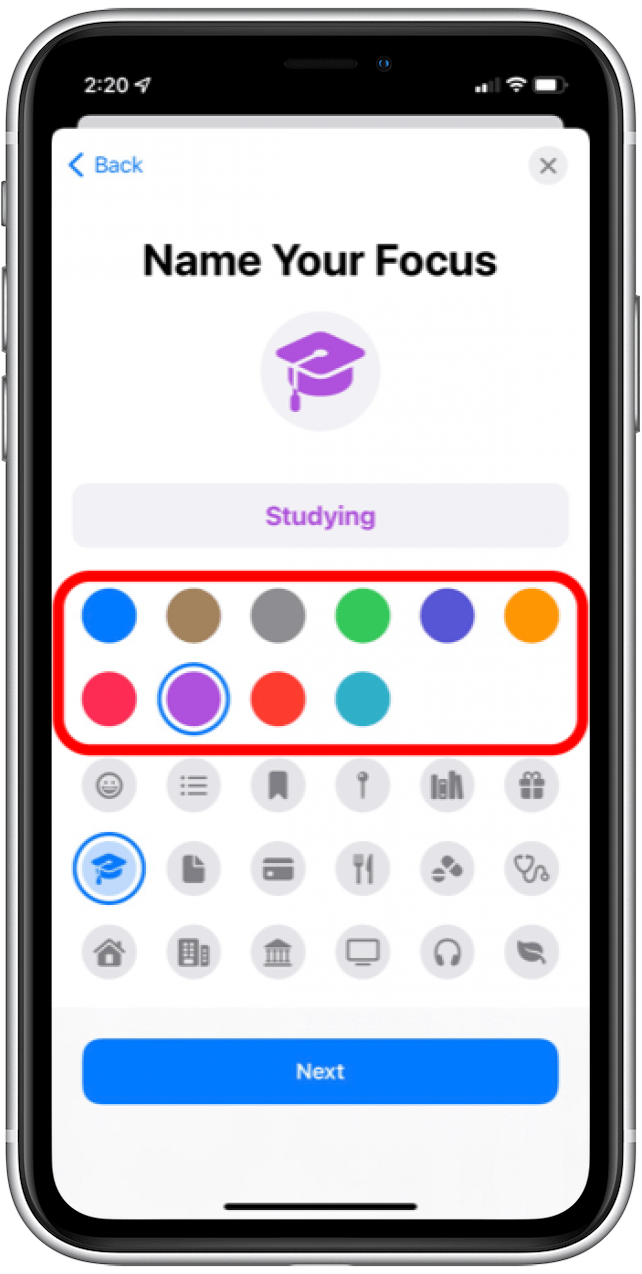Pick the teal color swatch

pos(362,698)
